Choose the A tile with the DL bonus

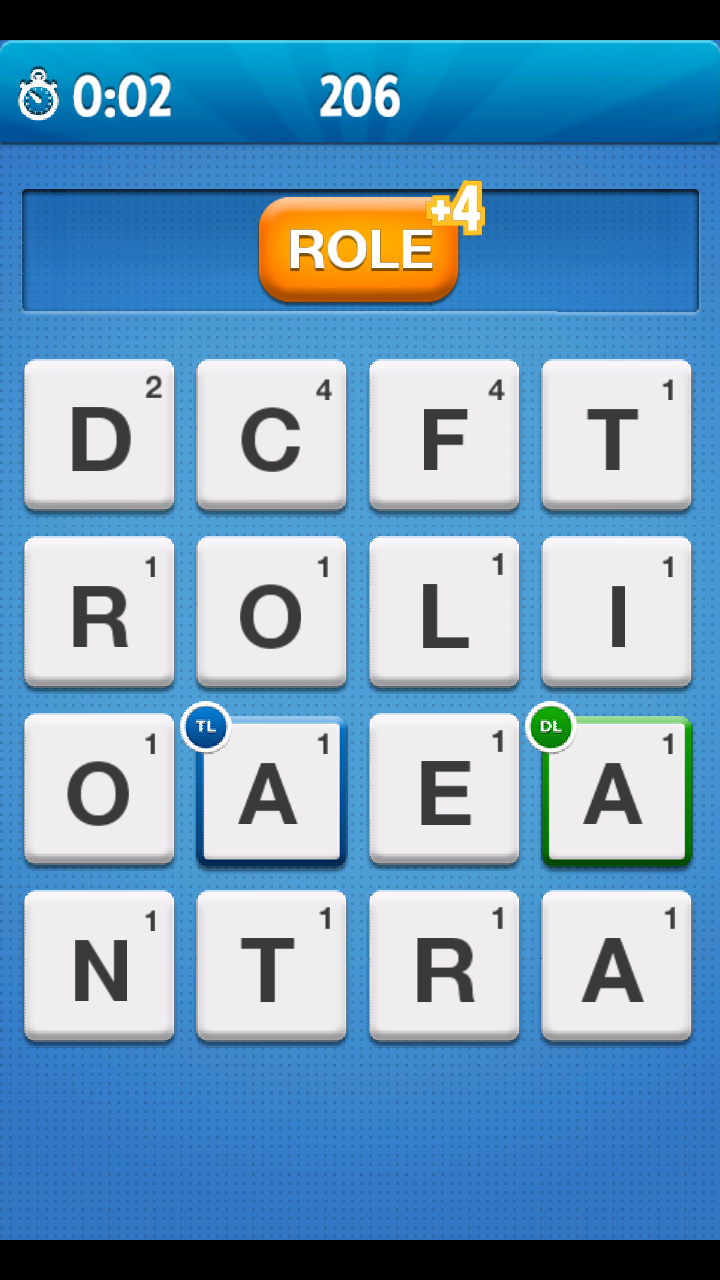(x=616, y=789)
